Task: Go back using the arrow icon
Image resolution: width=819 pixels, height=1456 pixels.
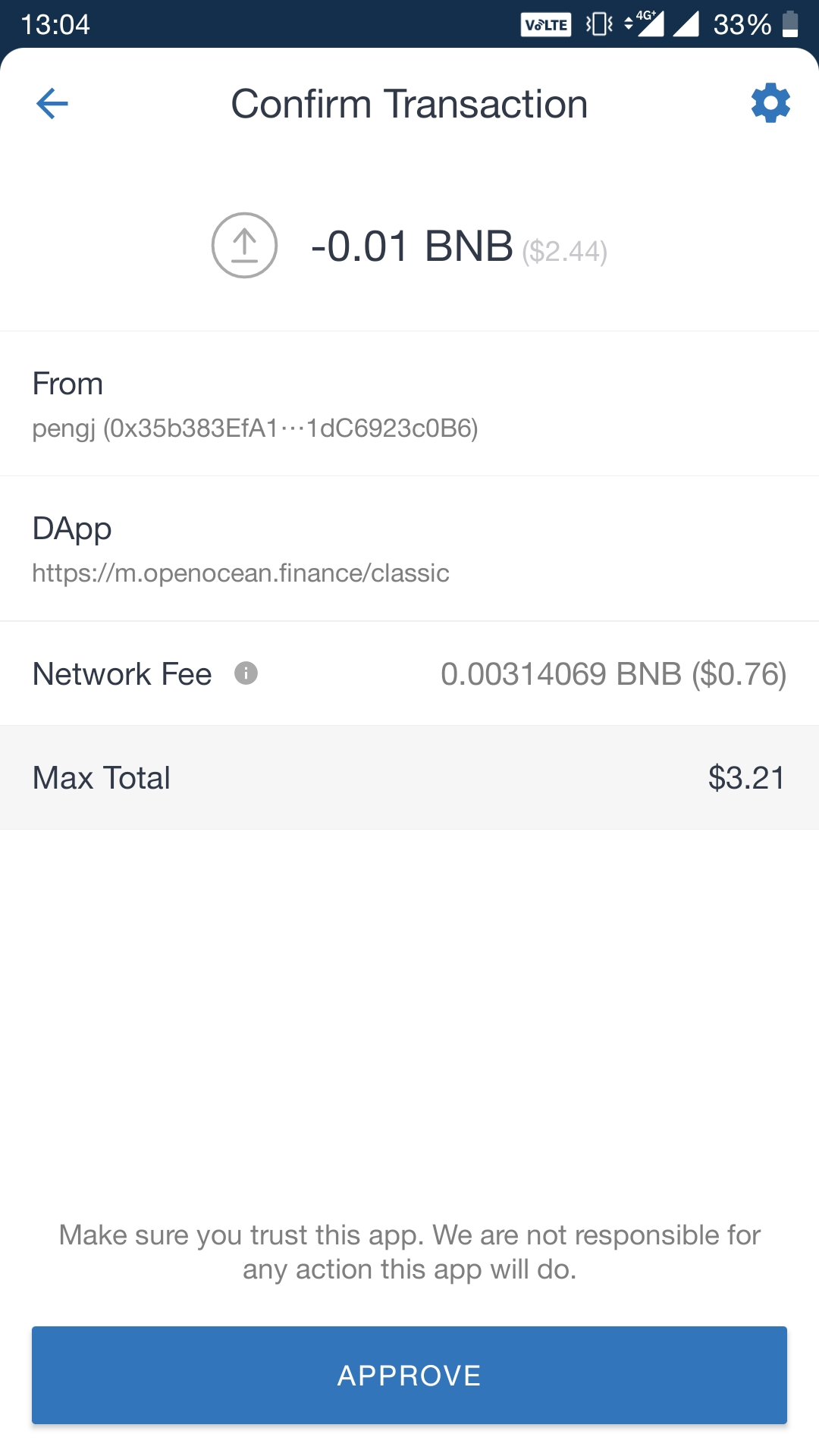Action: pos(52,104)
